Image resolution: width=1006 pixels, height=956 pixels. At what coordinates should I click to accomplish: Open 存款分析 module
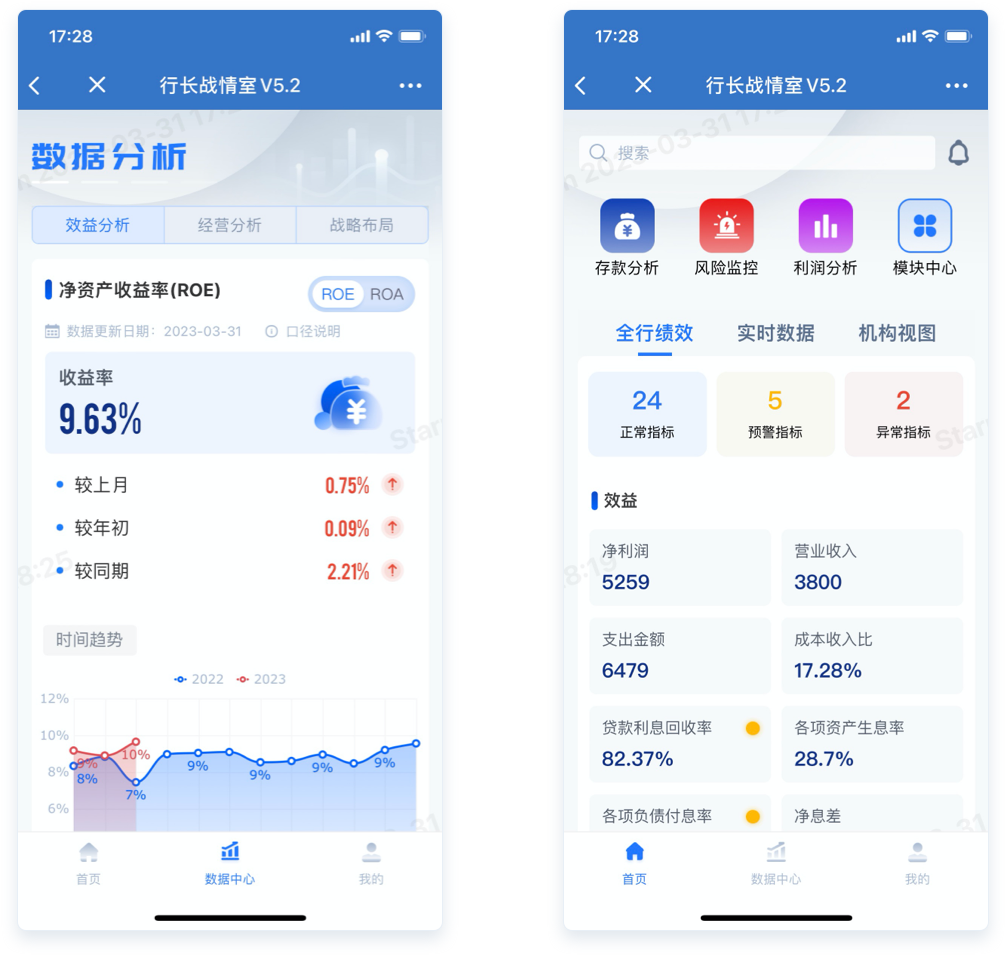click(627, 237)
